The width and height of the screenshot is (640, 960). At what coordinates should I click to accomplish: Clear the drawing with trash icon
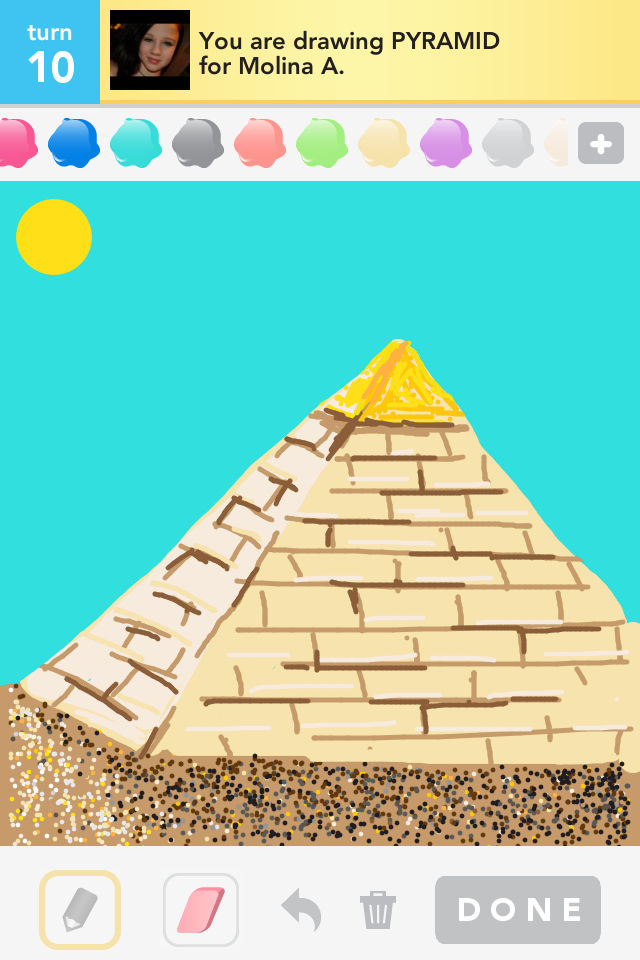pyautogui.click(x=378, y=910)
